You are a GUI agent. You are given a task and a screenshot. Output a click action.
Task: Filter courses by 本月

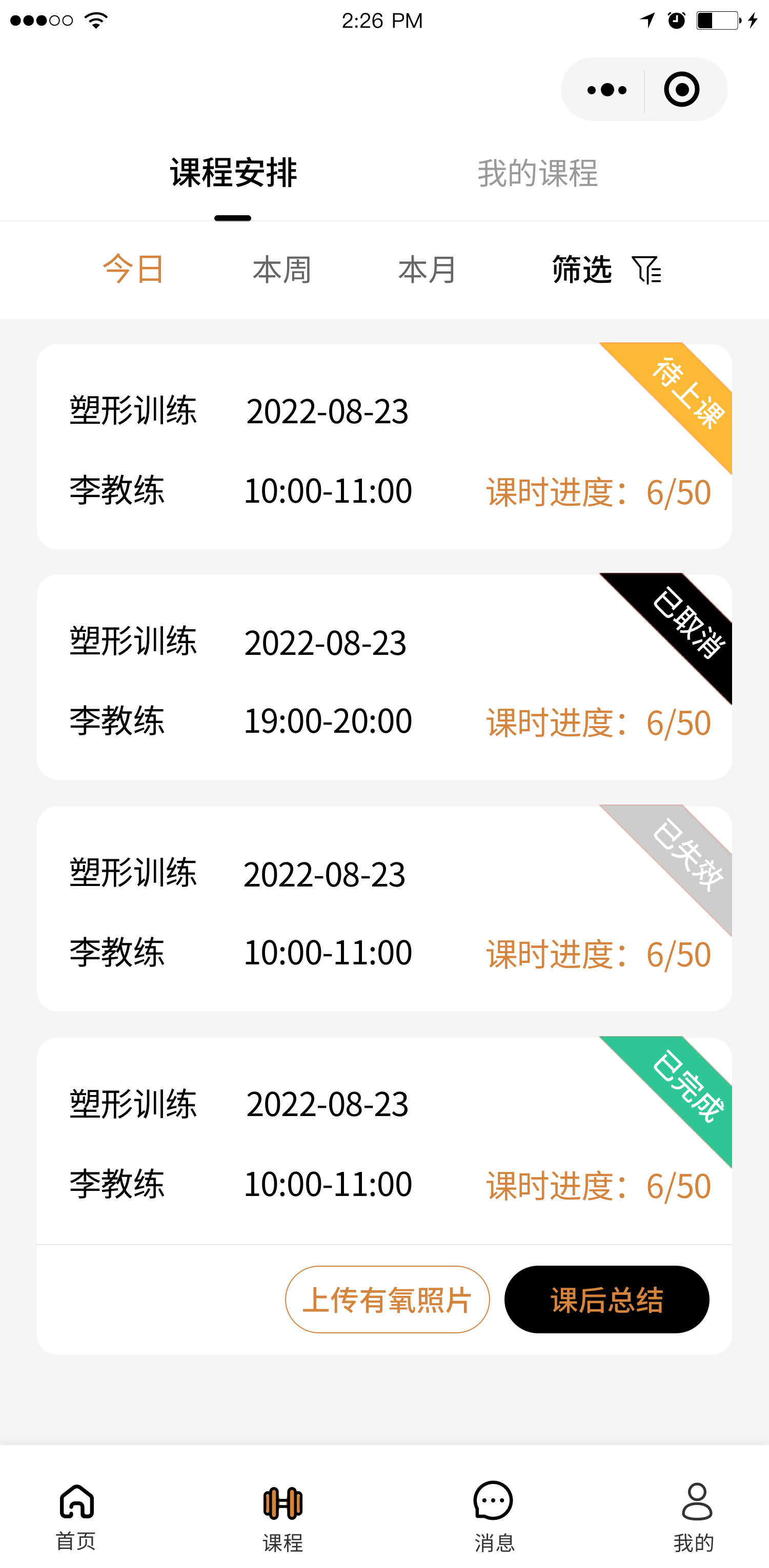[427, 269]
